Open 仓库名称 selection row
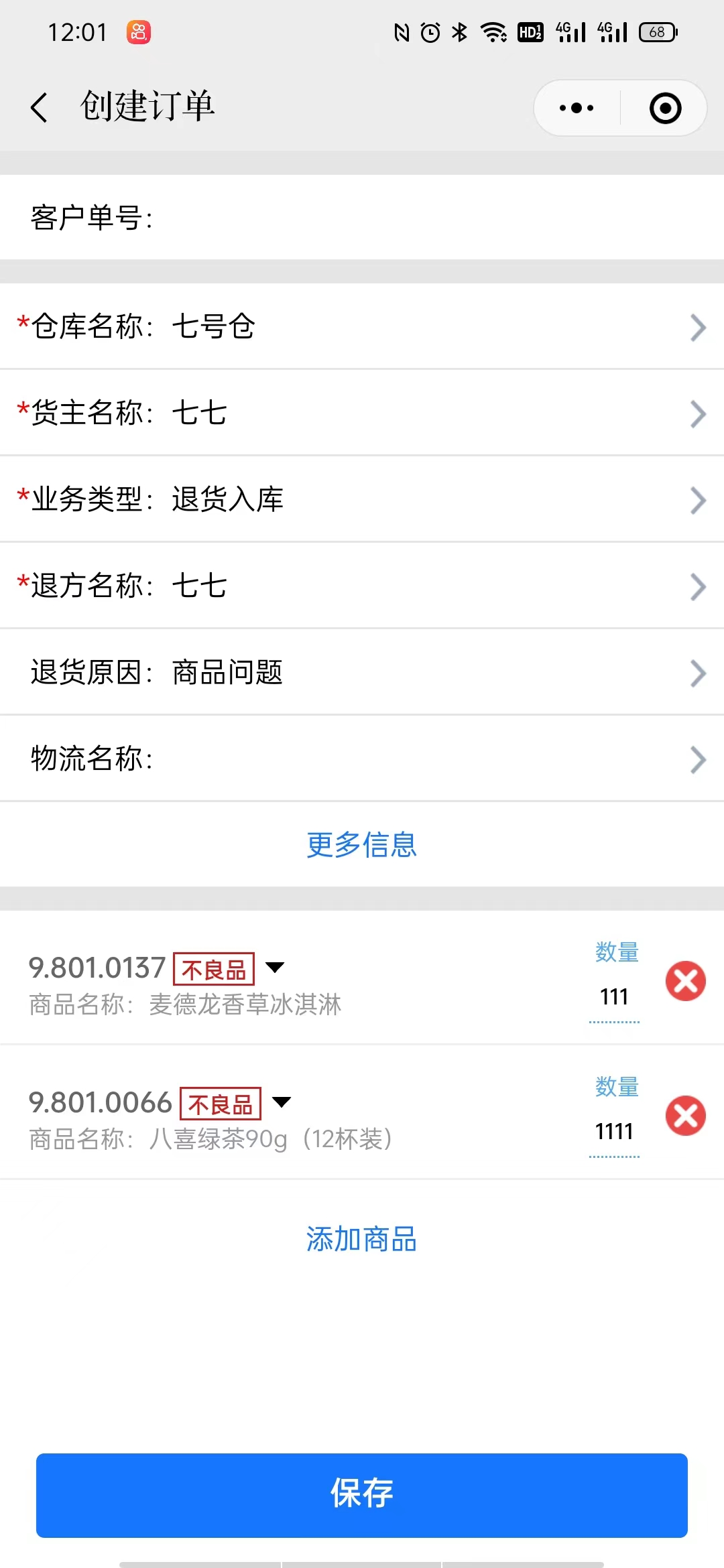Viewport: 724px width, 1568px height. point(362,326)
